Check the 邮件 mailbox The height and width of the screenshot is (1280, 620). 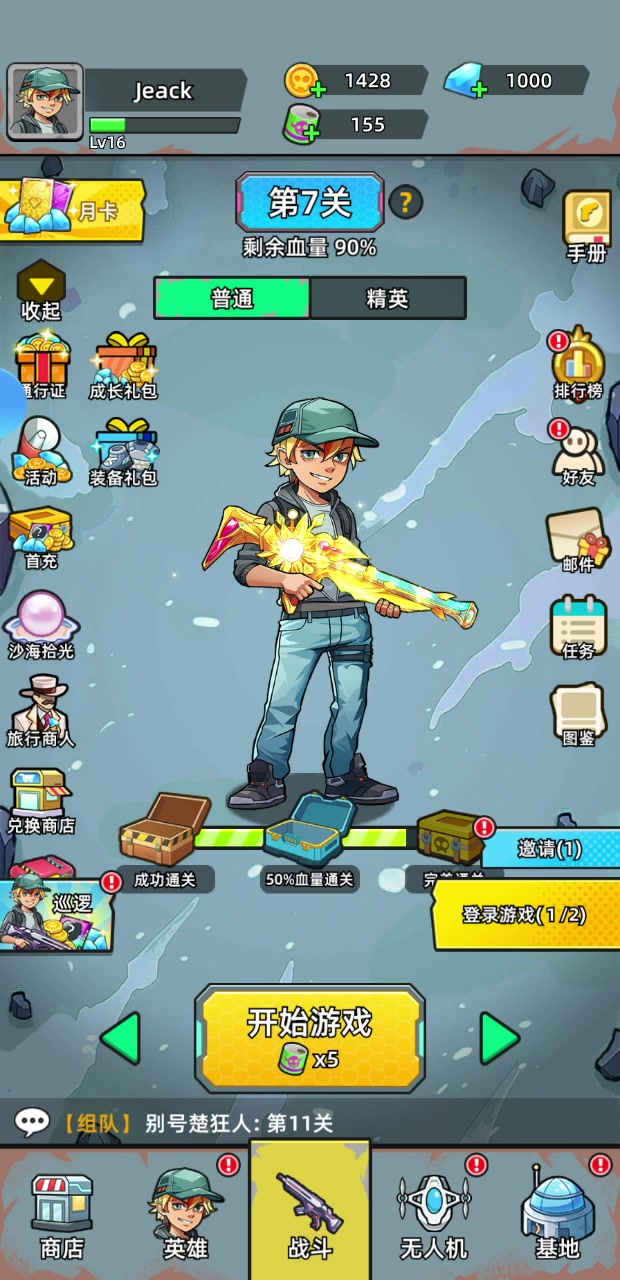pos(578,540)
